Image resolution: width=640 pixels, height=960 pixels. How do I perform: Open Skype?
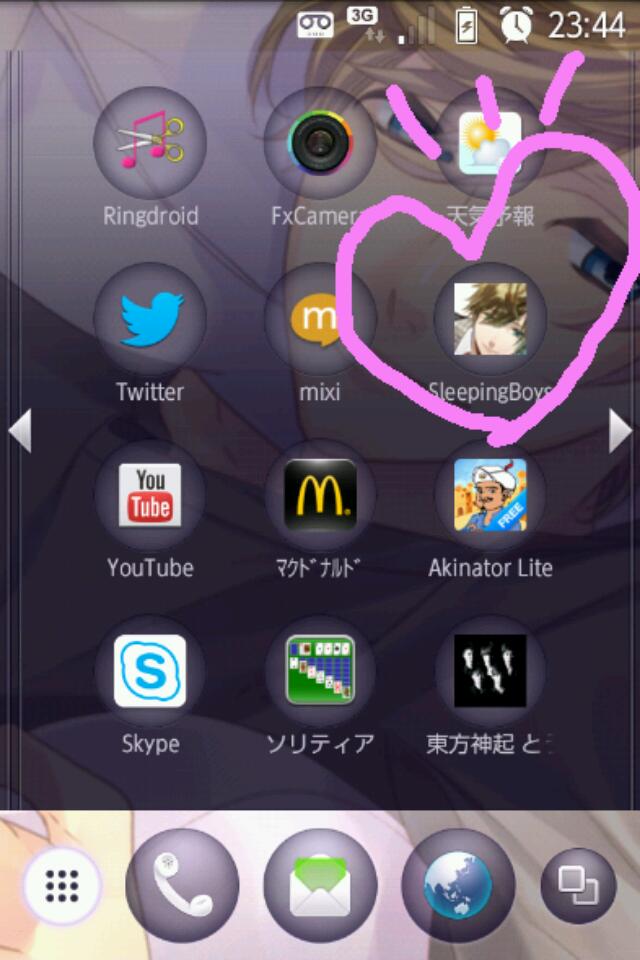coord(150,671)
